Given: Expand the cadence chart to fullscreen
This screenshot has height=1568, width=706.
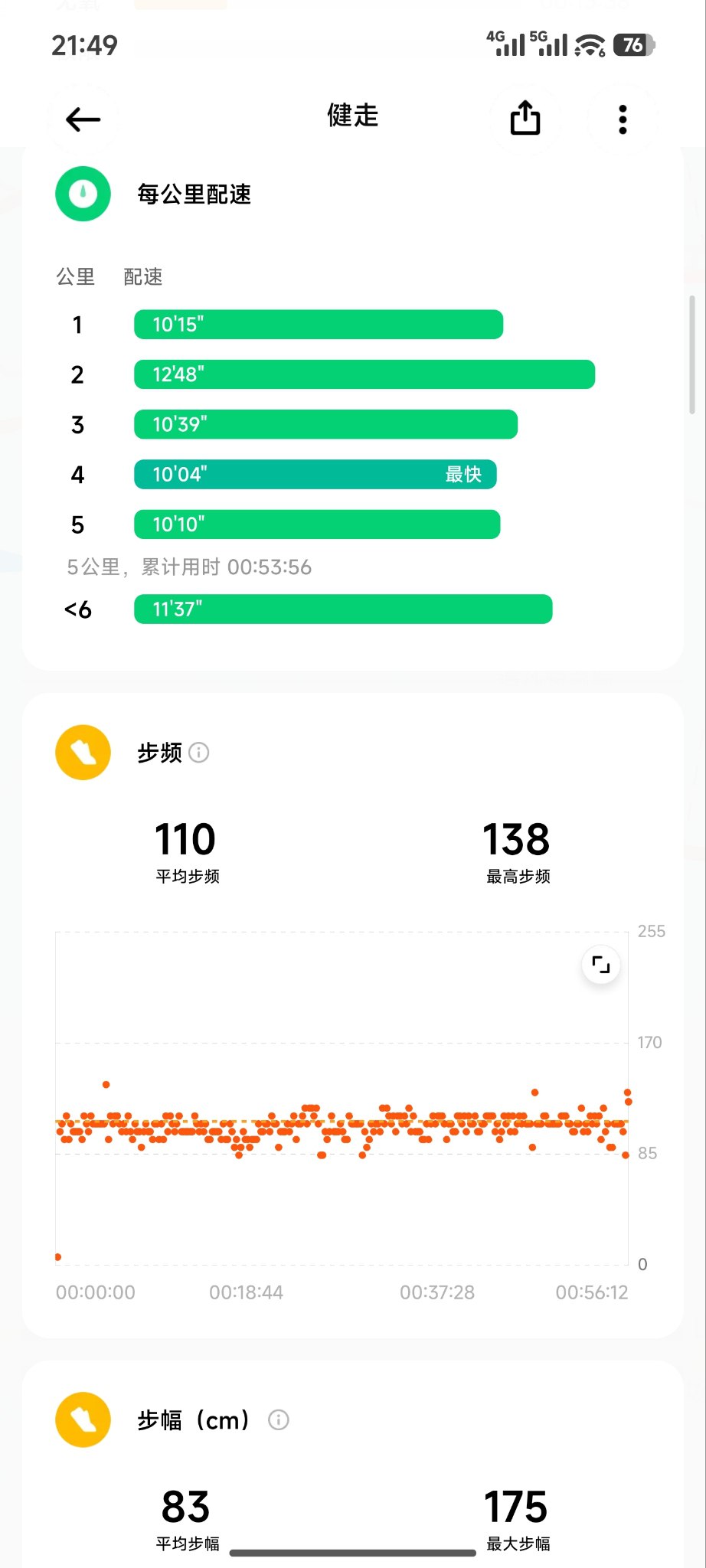Looking at the screenshot, I should 601,965.
